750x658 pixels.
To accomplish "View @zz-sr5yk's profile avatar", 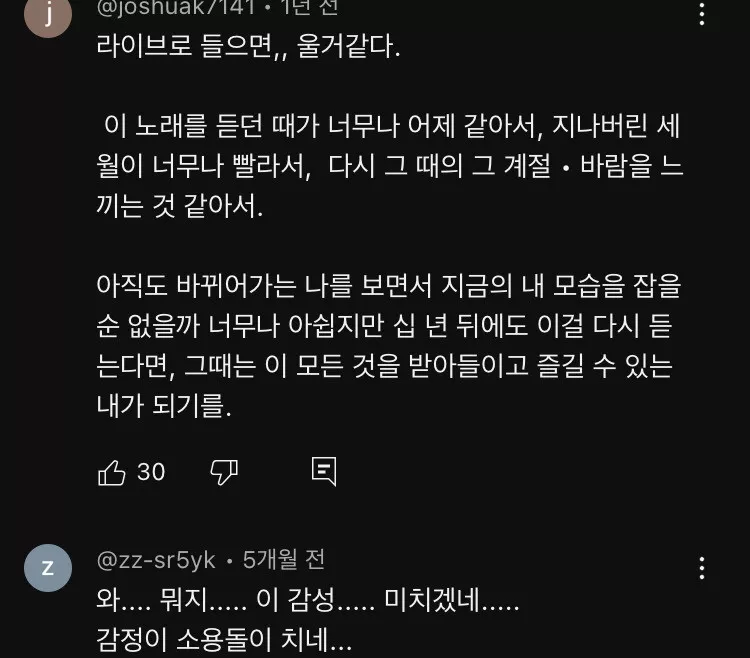I will click(48, 569).
